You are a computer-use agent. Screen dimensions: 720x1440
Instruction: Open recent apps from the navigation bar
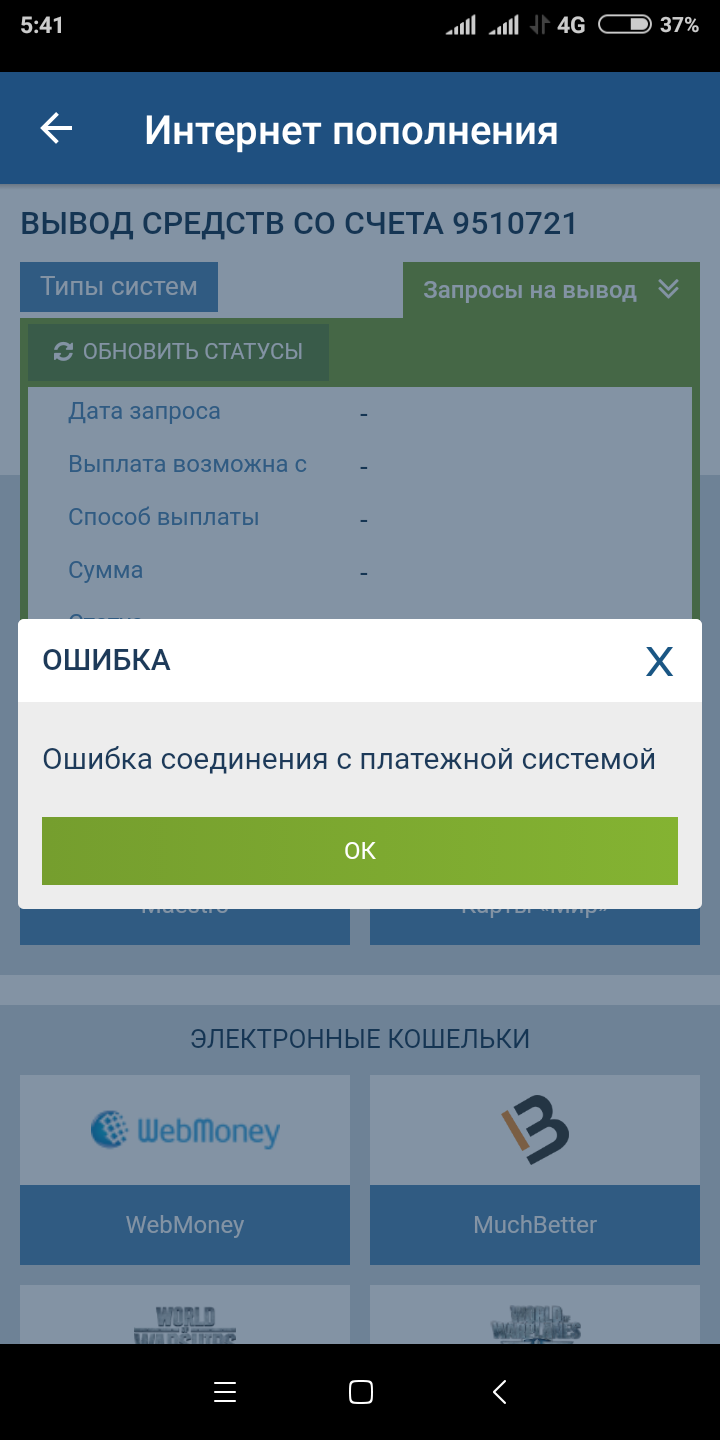(225, 1392)
